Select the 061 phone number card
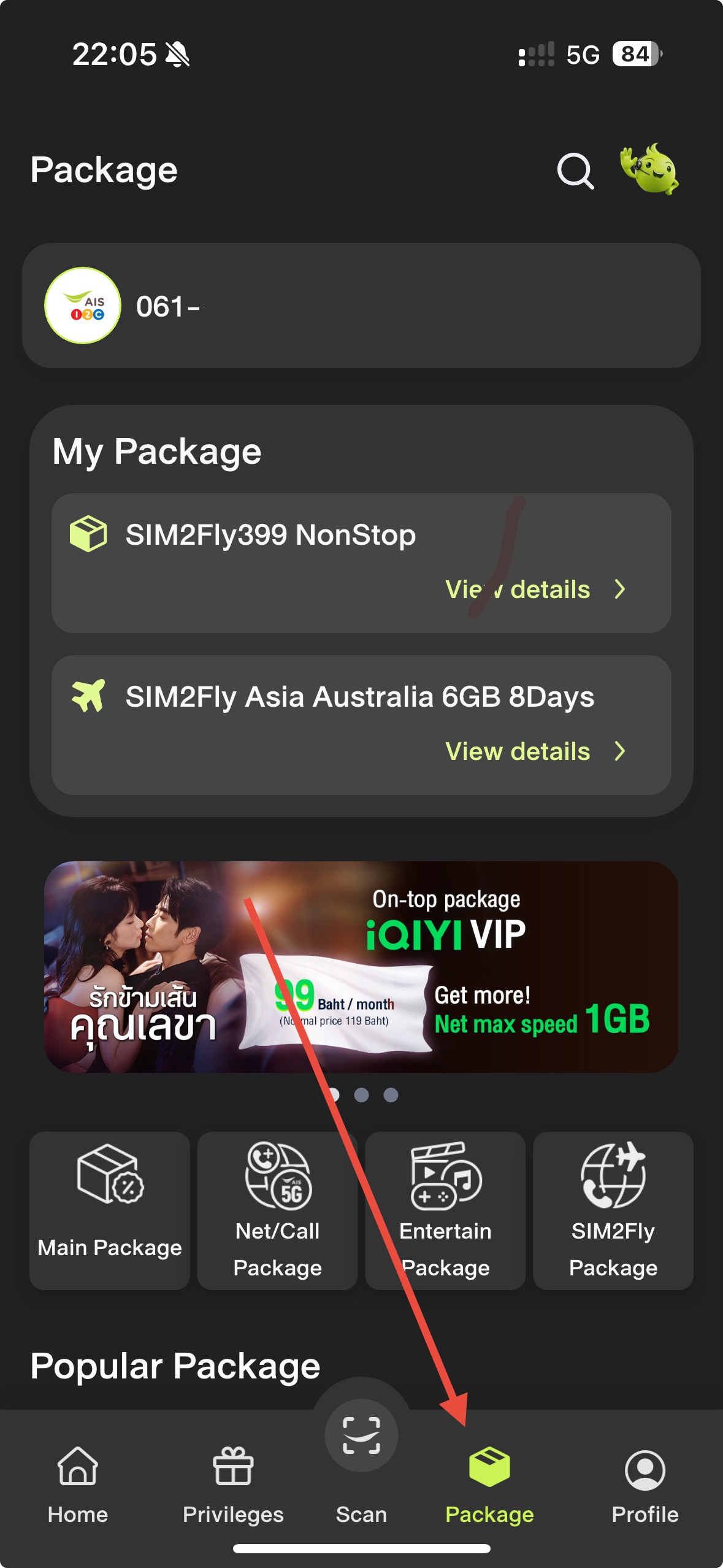The width and height of the screenshot is (723, 1568). tap(361, 306)
